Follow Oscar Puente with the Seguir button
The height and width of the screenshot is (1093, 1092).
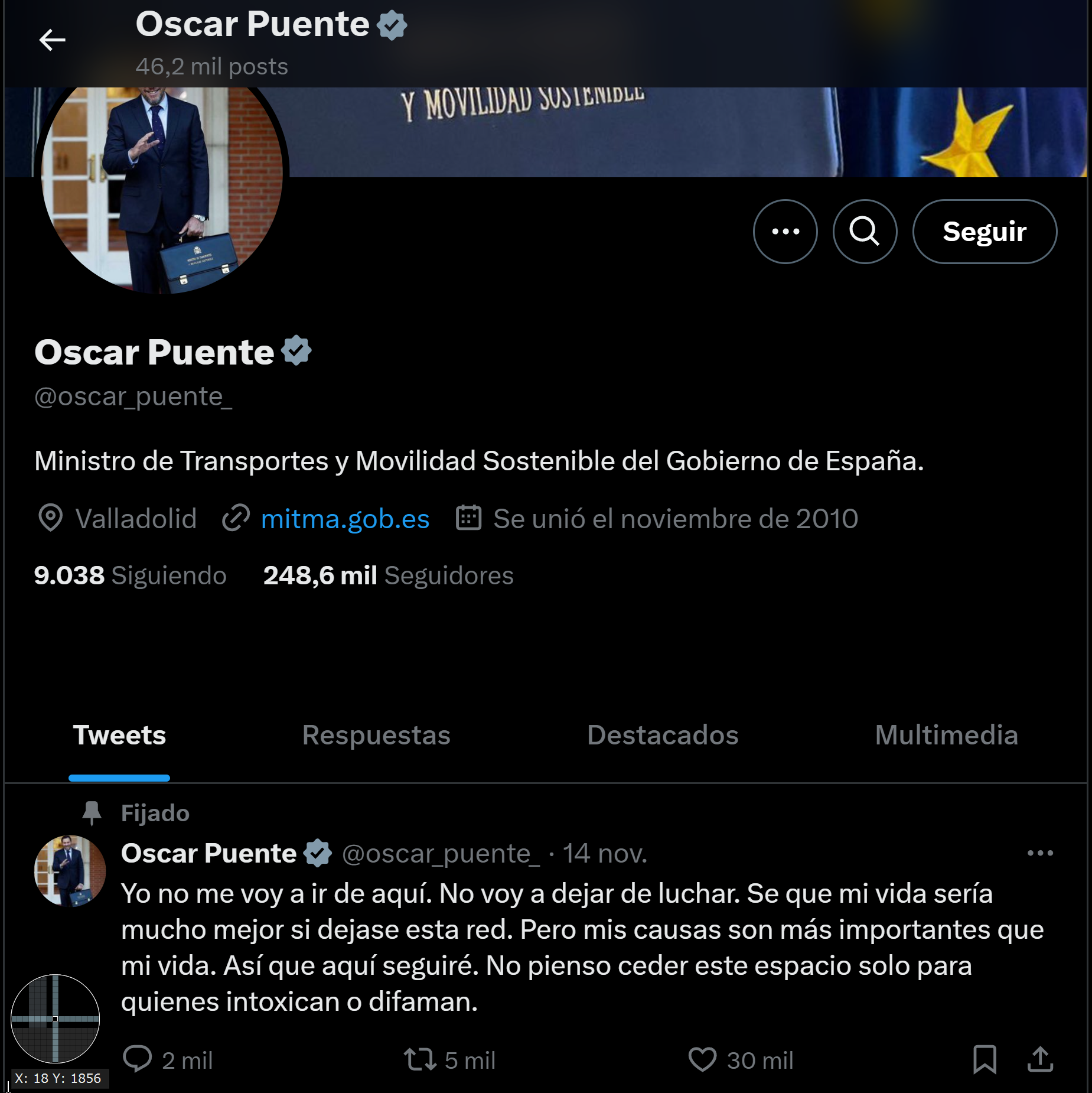click(985, 232)
